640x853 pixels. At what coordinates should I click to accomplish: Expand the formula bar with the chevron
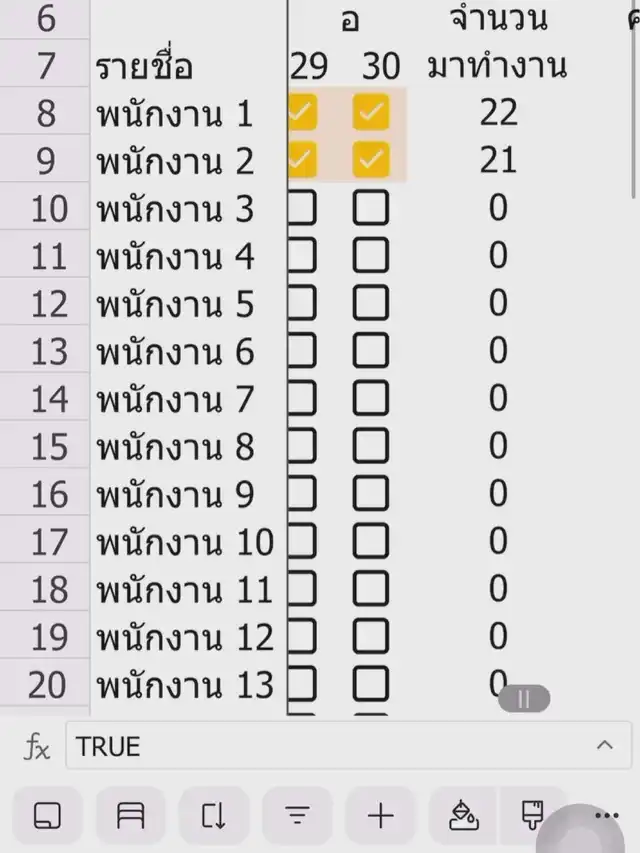pyautogui.click(x=605, y=745)
